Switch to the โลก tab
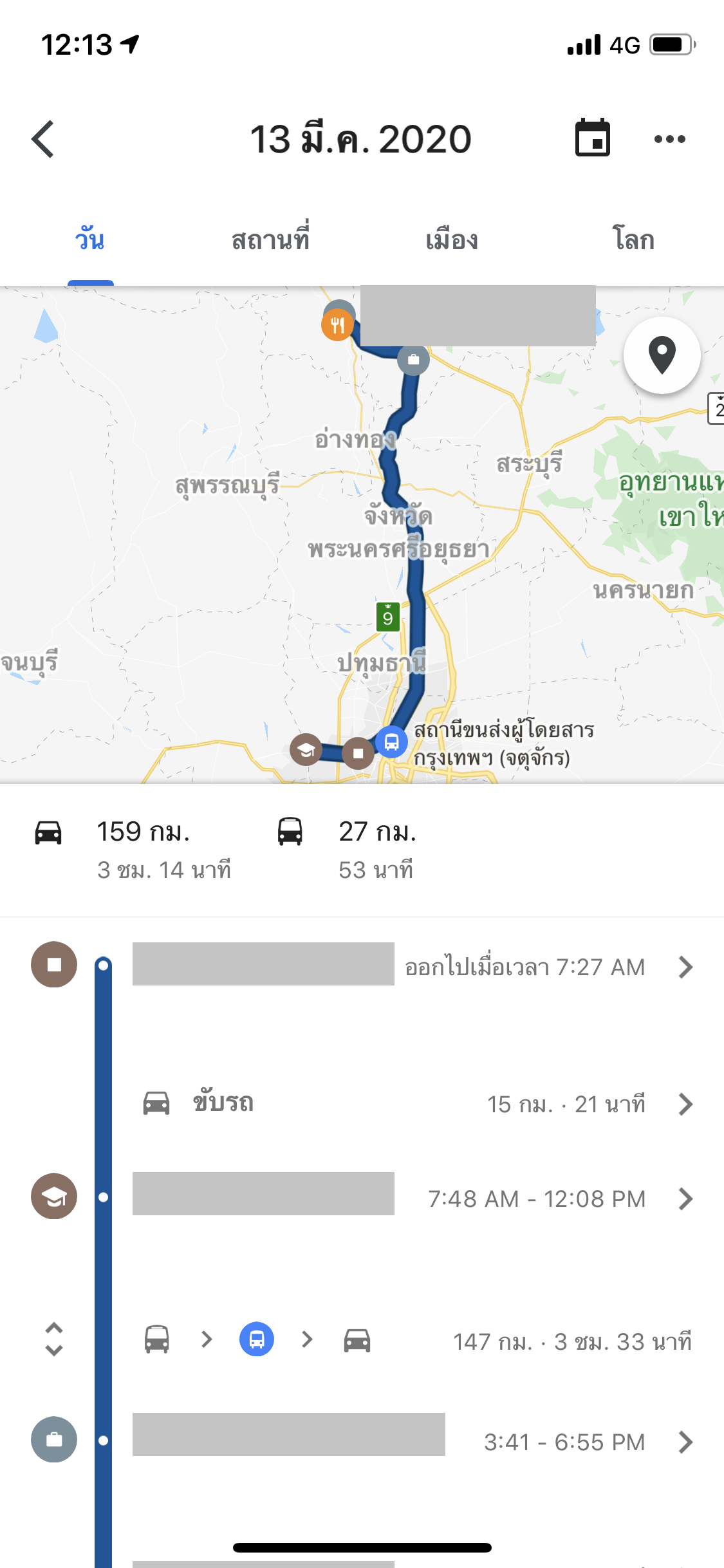This screenshot has height=1568, width=724. pos(633,240)
